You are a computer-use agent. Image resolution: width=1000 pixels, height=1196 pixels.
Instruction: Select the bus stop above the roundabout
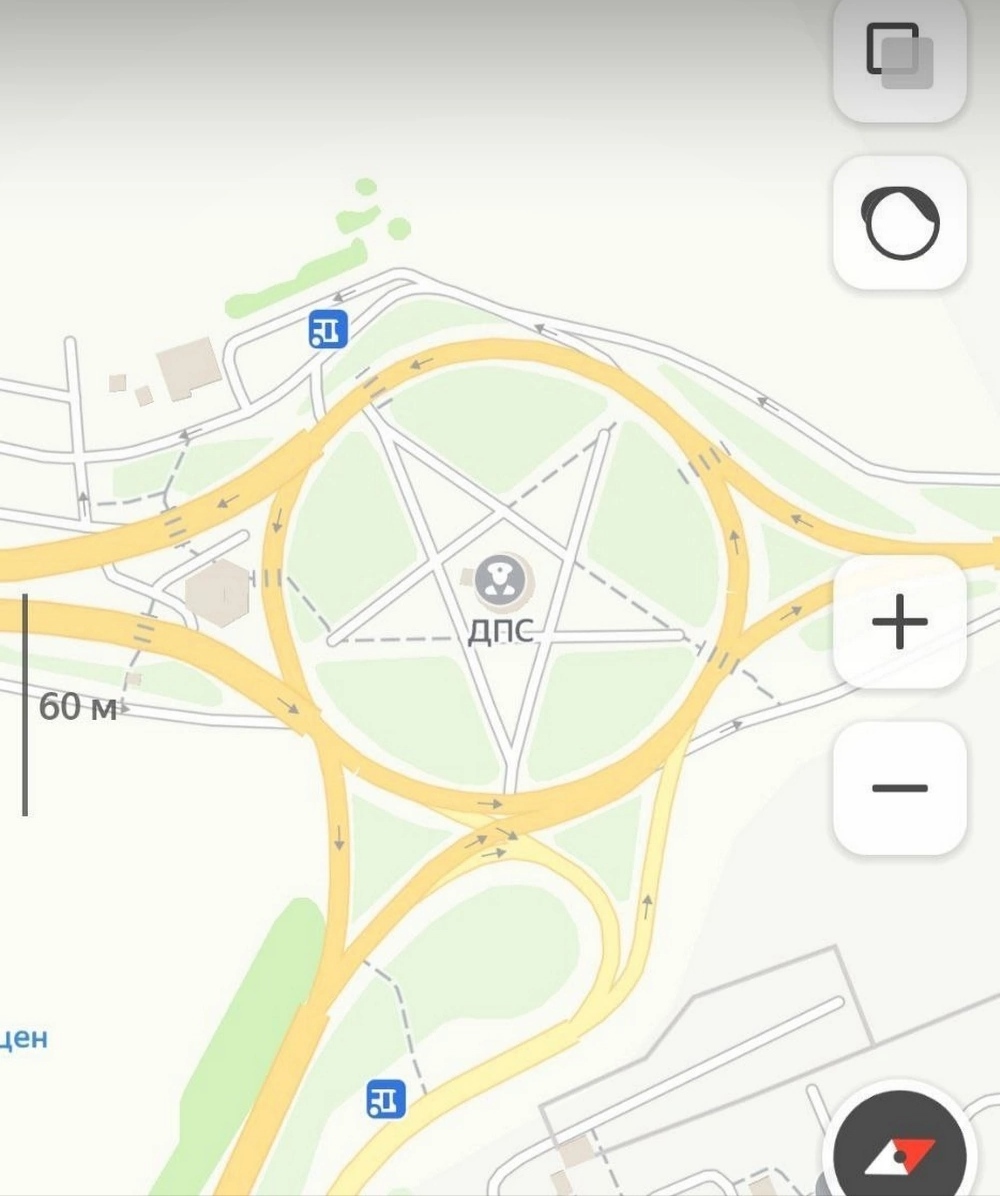click(327, 328)
